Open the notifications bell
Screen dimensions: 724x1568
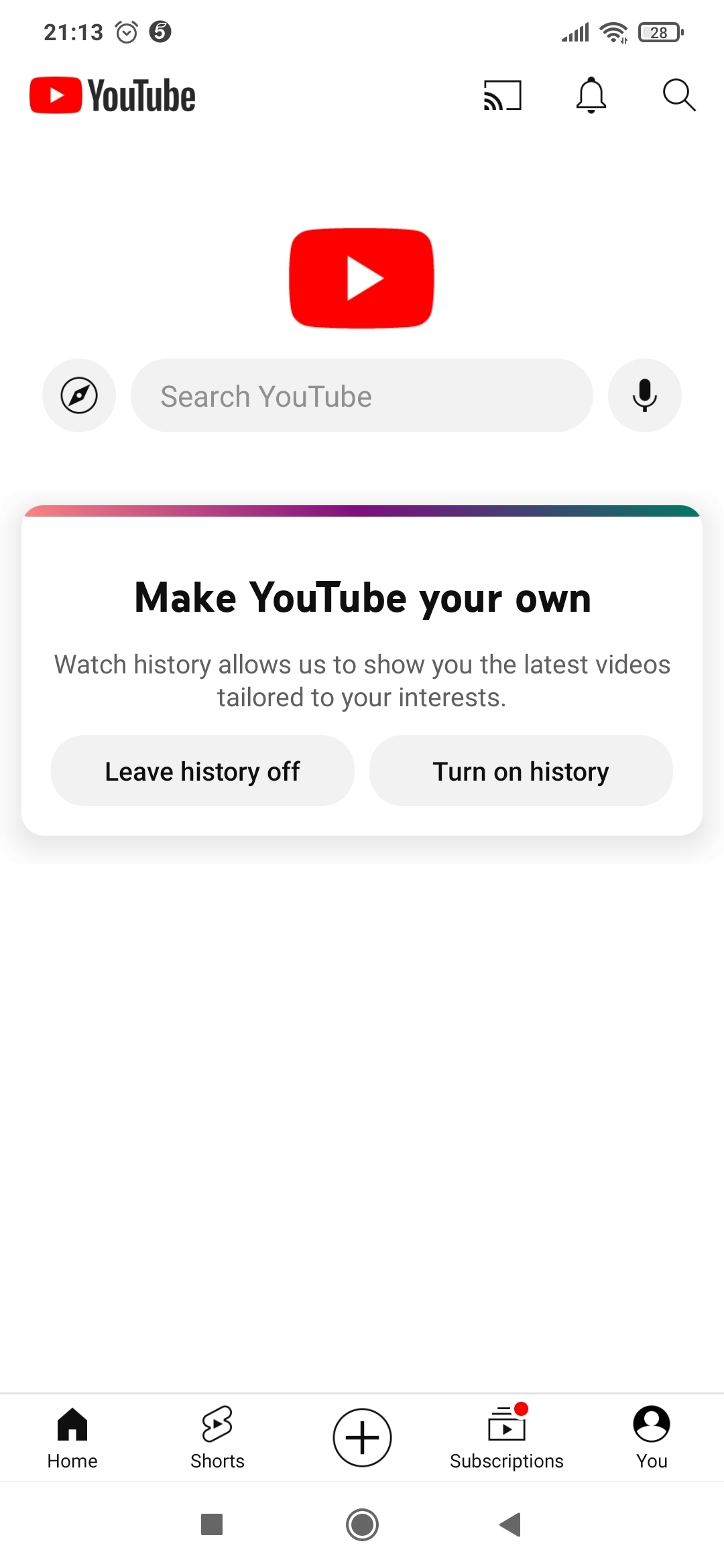[x=591, y=95]
